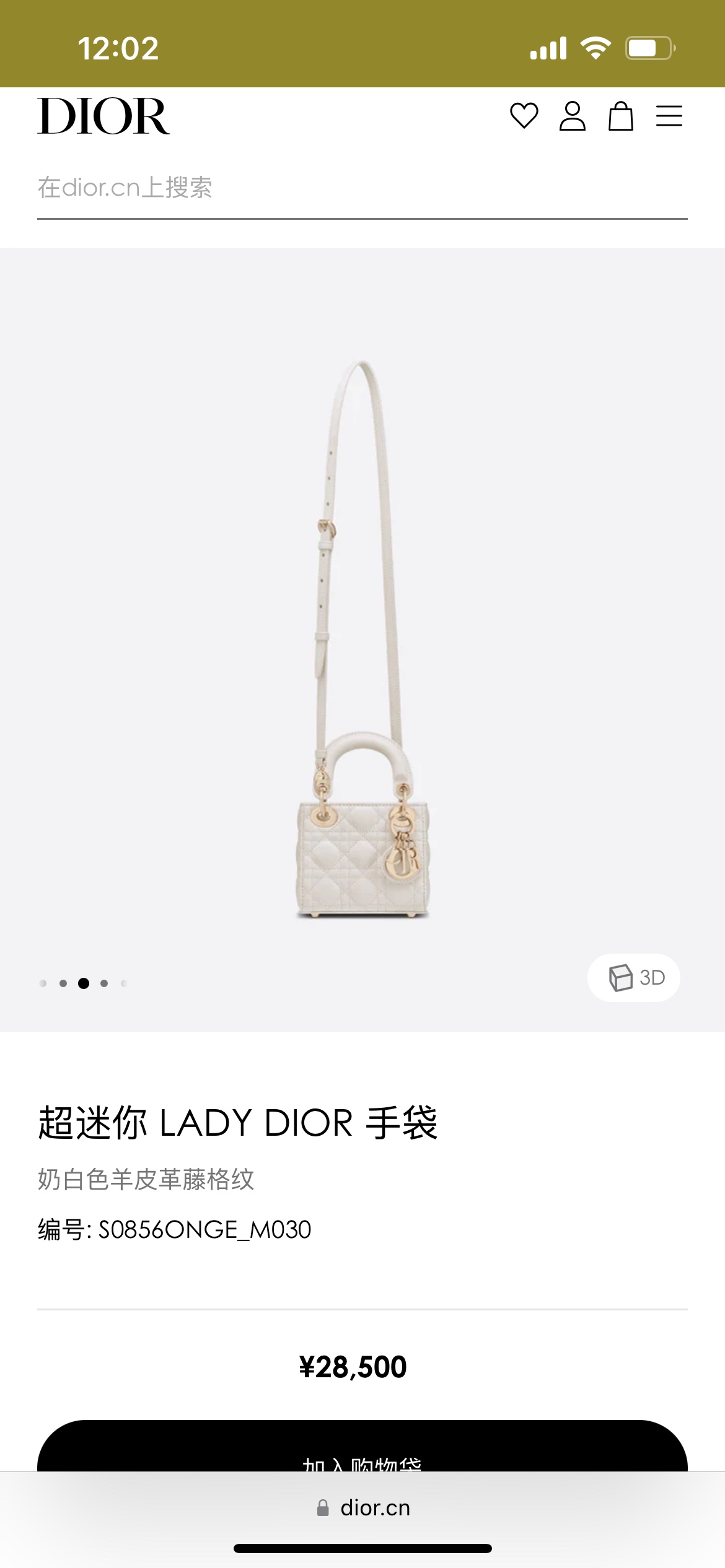Open the account profile icon
This screenshot has height=1568, width=725.
[x=572, y=116]
